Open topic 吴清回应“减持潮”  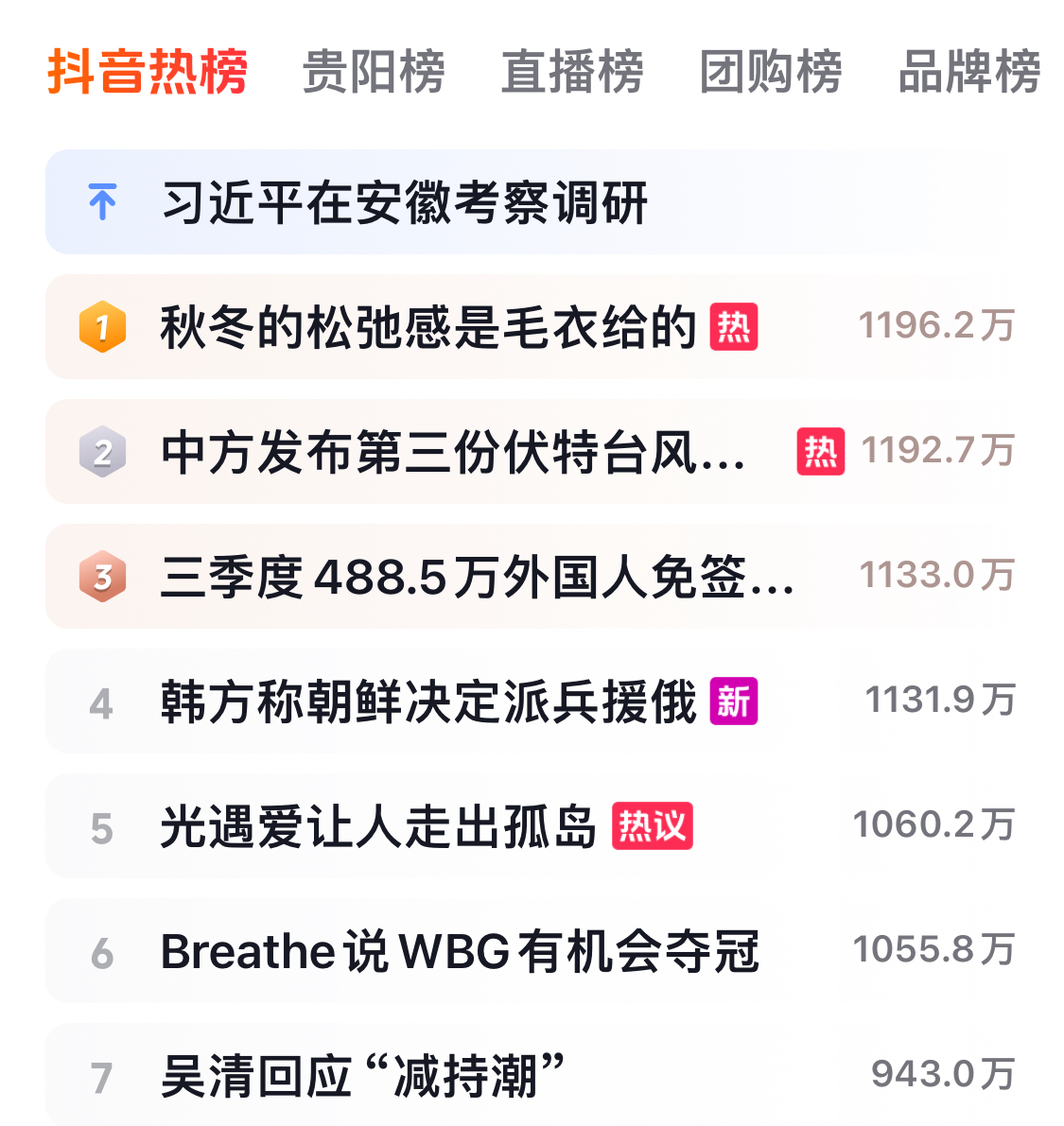click(363, 1076)
